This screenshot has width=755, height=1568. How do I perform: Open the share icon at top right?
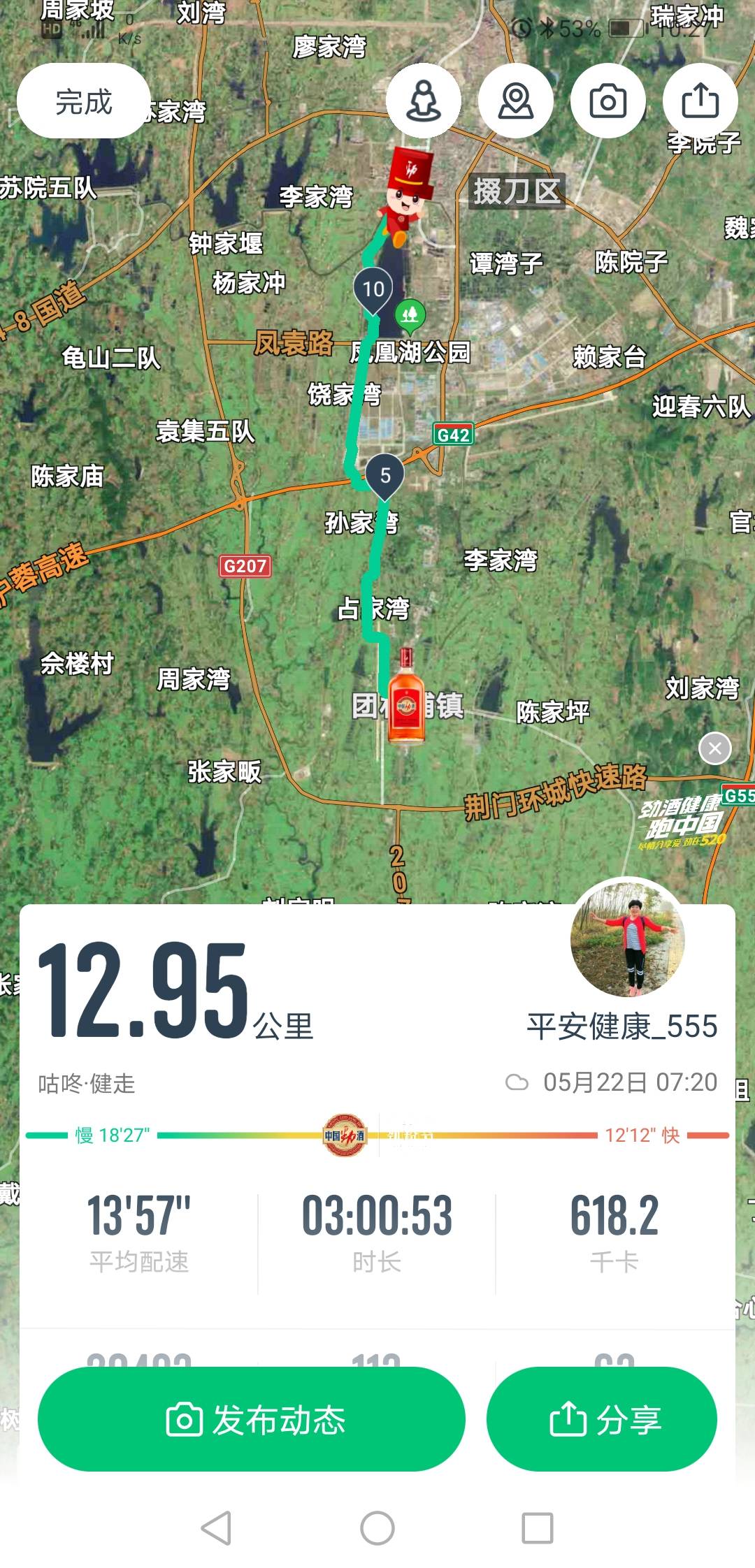point(700,101)
